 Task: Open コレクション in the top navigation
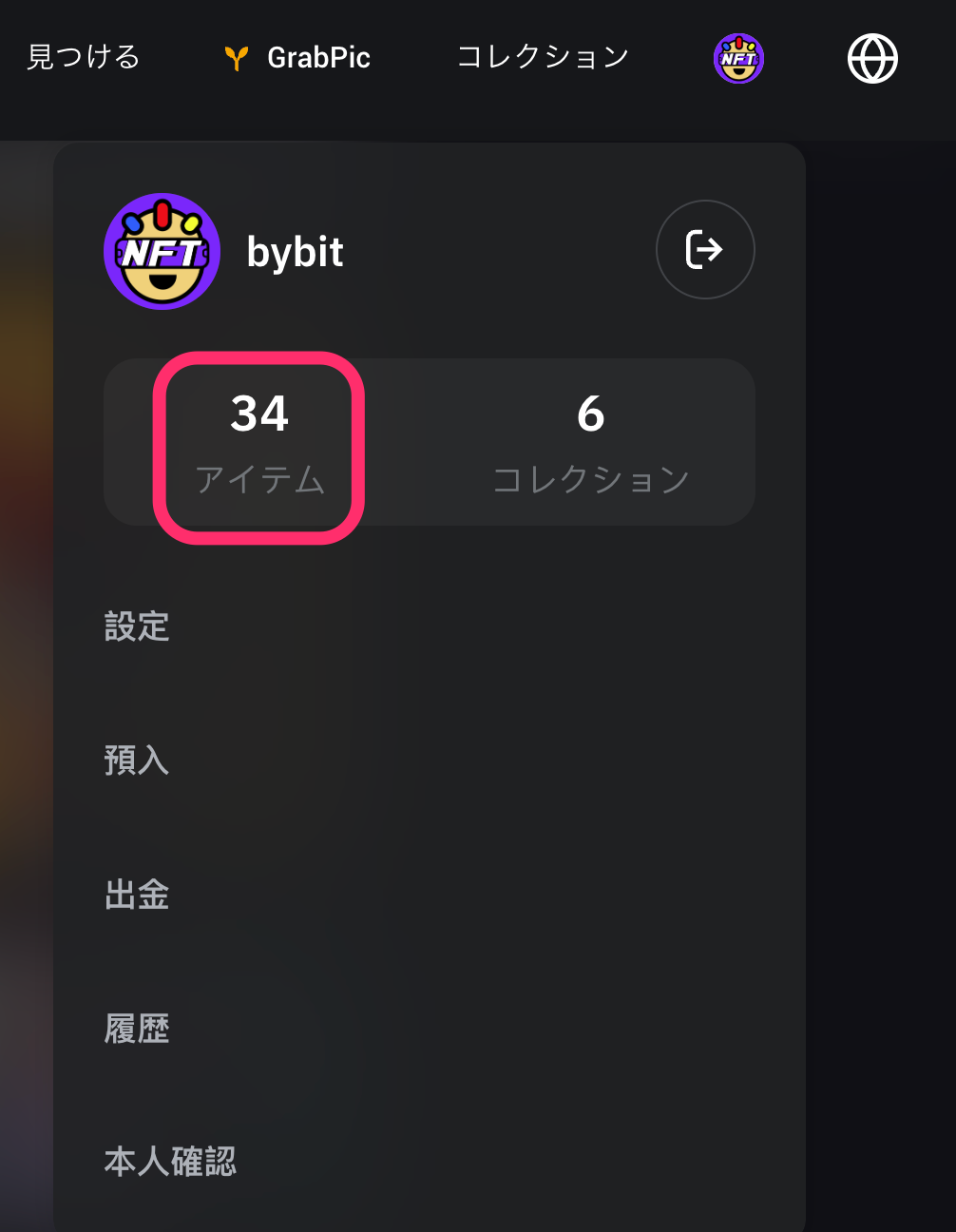(x=543, y=58)
